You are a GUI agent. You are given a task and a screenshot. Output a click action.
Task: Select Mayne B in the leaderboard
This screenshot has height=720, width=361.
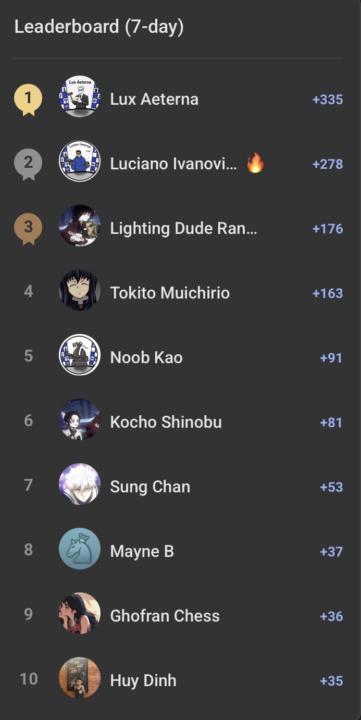(178, 550)
